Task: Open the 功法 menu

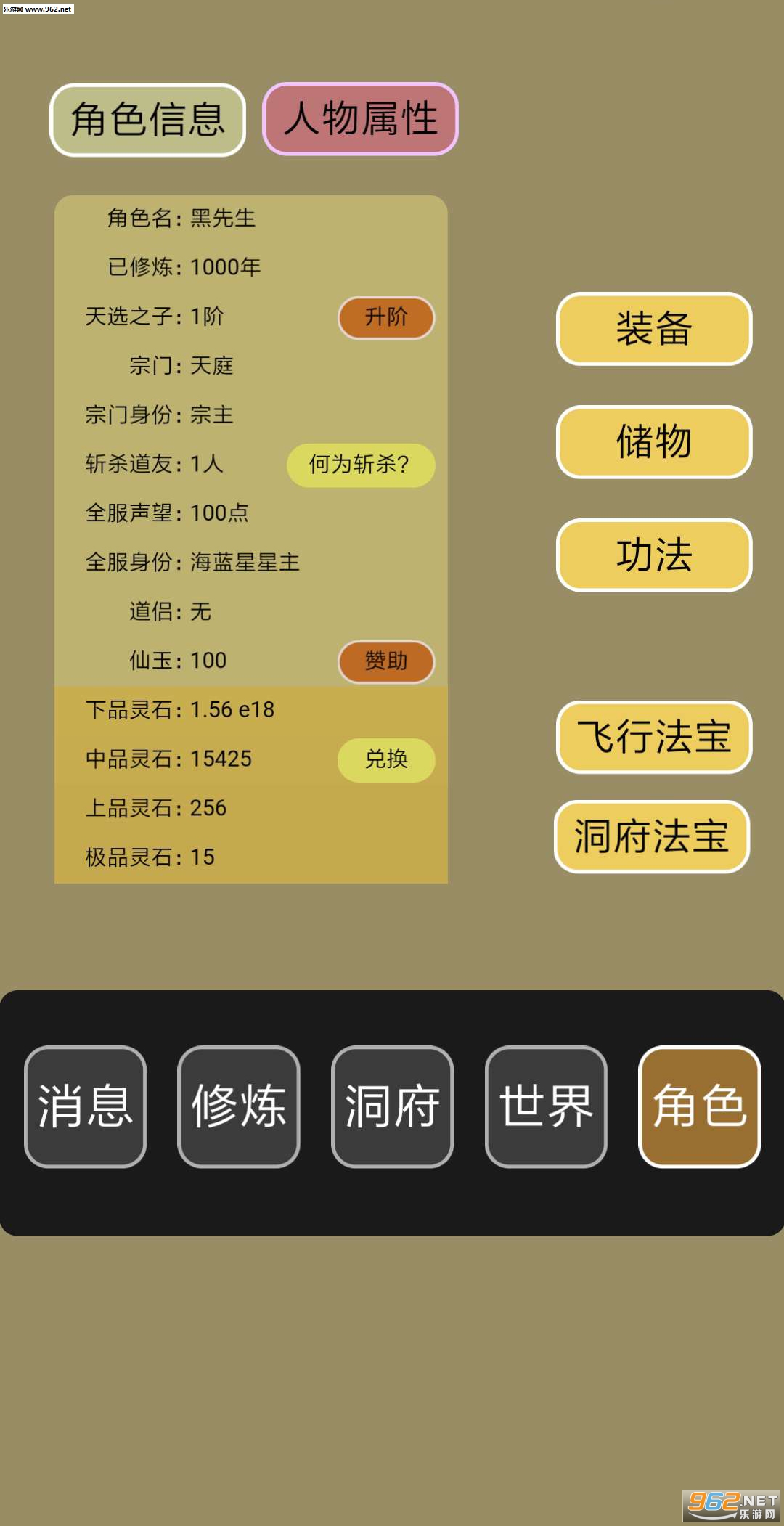Action: 654,555
